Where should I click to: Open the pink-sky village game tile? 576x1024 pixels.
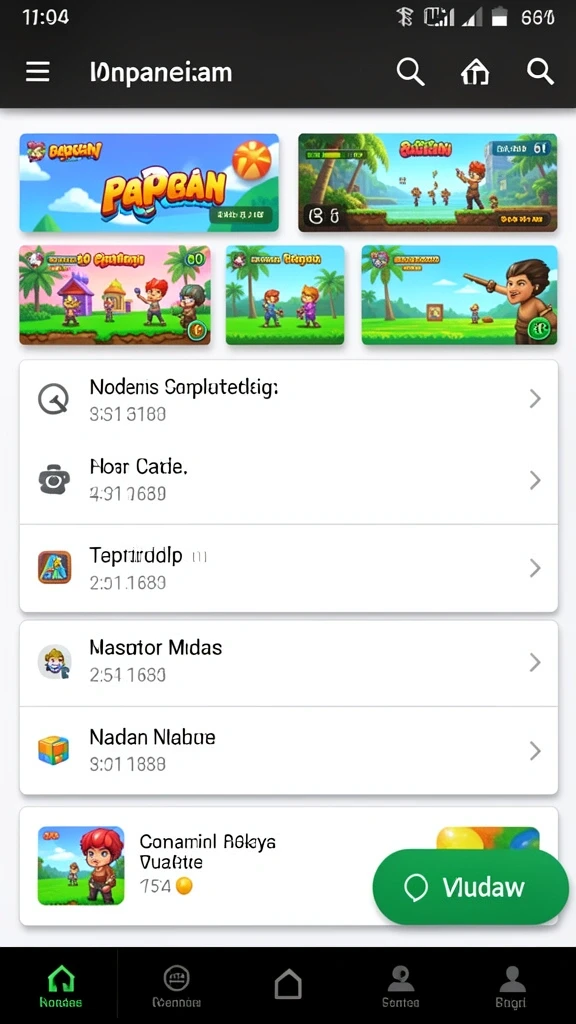click(115, 295)
